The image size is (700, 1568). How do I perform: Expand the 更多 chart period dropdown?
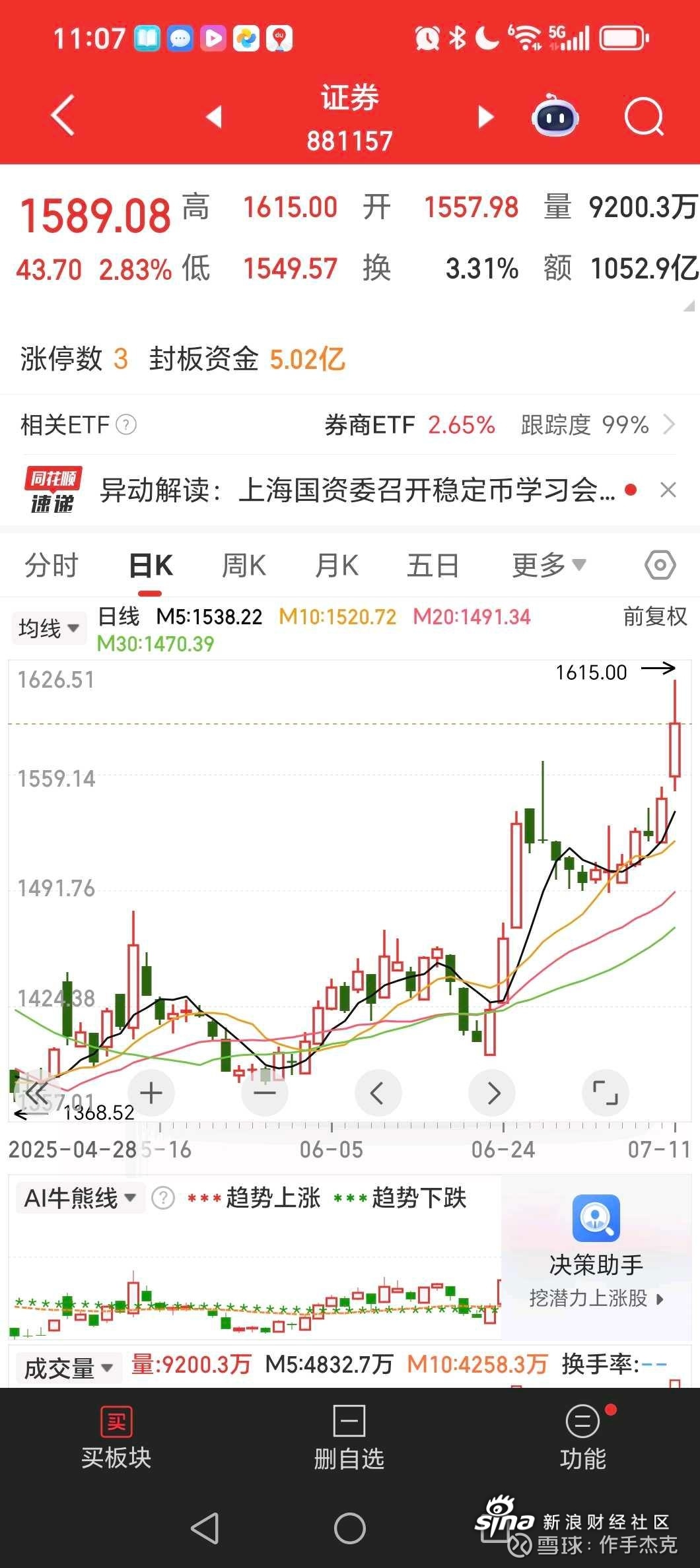click(547, 566)
